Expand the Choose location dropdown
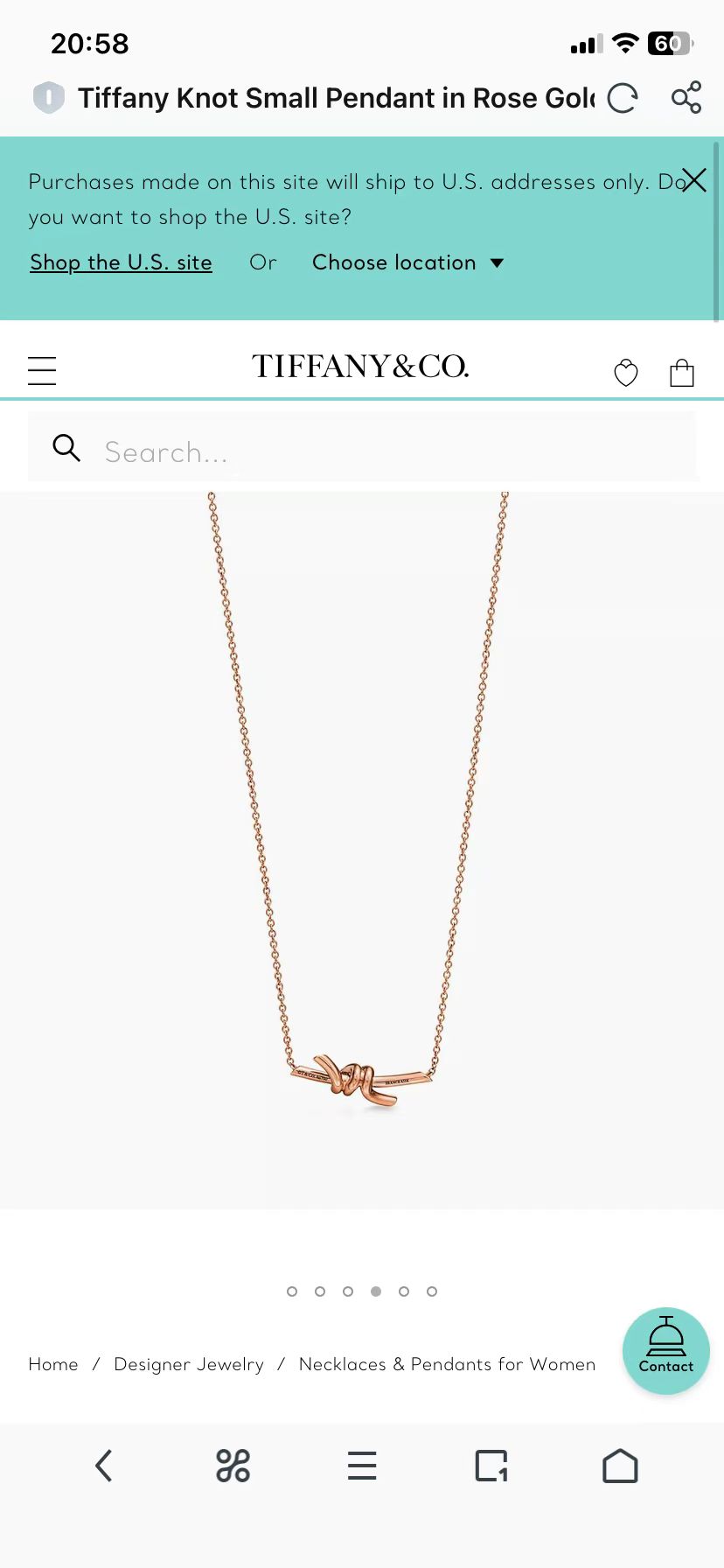Screen dimensions: 724x1568 (x=407, y=262)
